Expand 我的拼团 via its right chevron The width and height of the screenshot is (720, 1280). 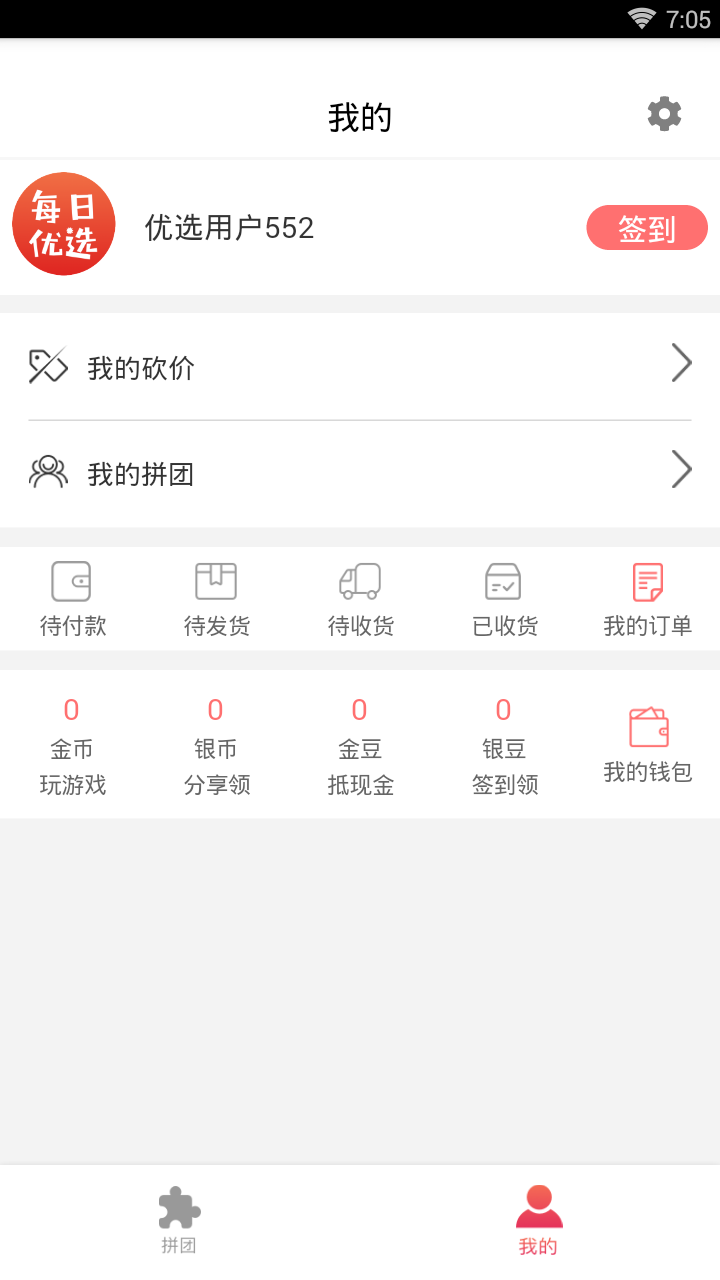click(x=682, y=468)
